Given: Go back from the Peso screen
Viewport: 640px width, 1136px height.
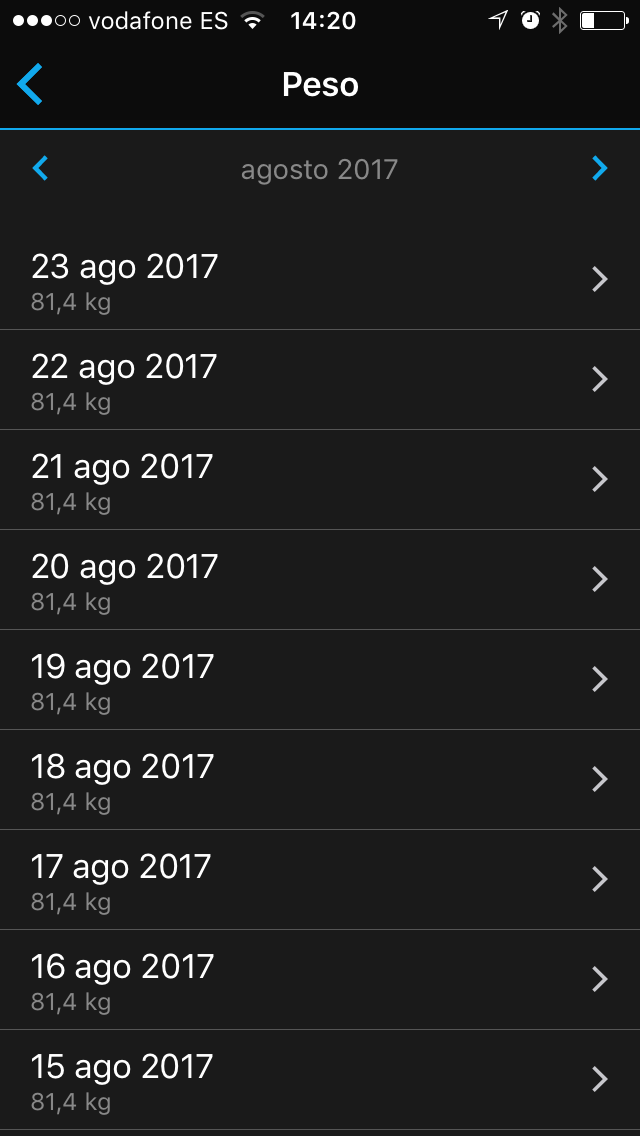Looking at the screenshot, I should coord(30,84).
